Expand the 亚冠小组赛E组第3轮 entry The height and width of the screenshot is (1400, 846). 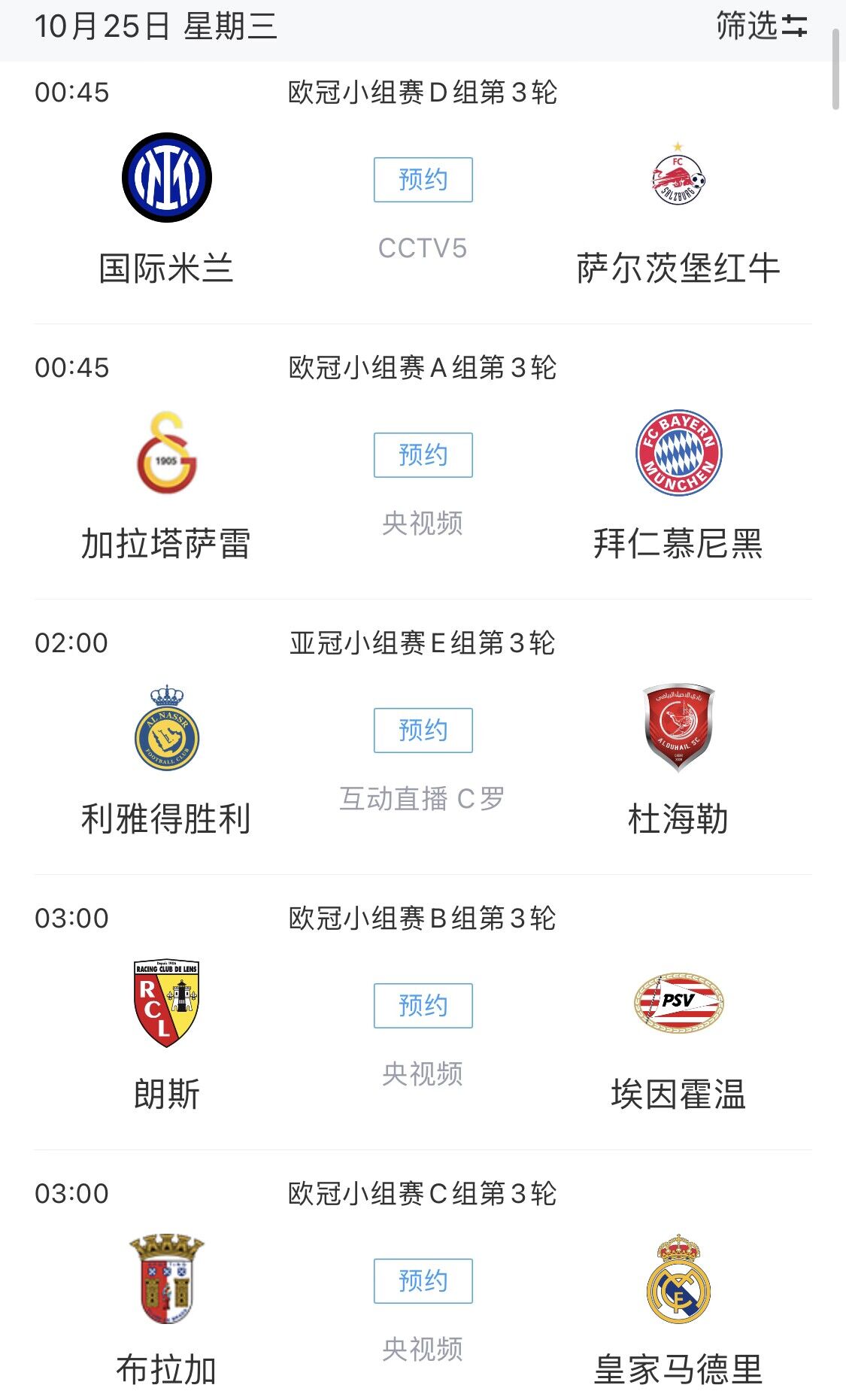423,641
